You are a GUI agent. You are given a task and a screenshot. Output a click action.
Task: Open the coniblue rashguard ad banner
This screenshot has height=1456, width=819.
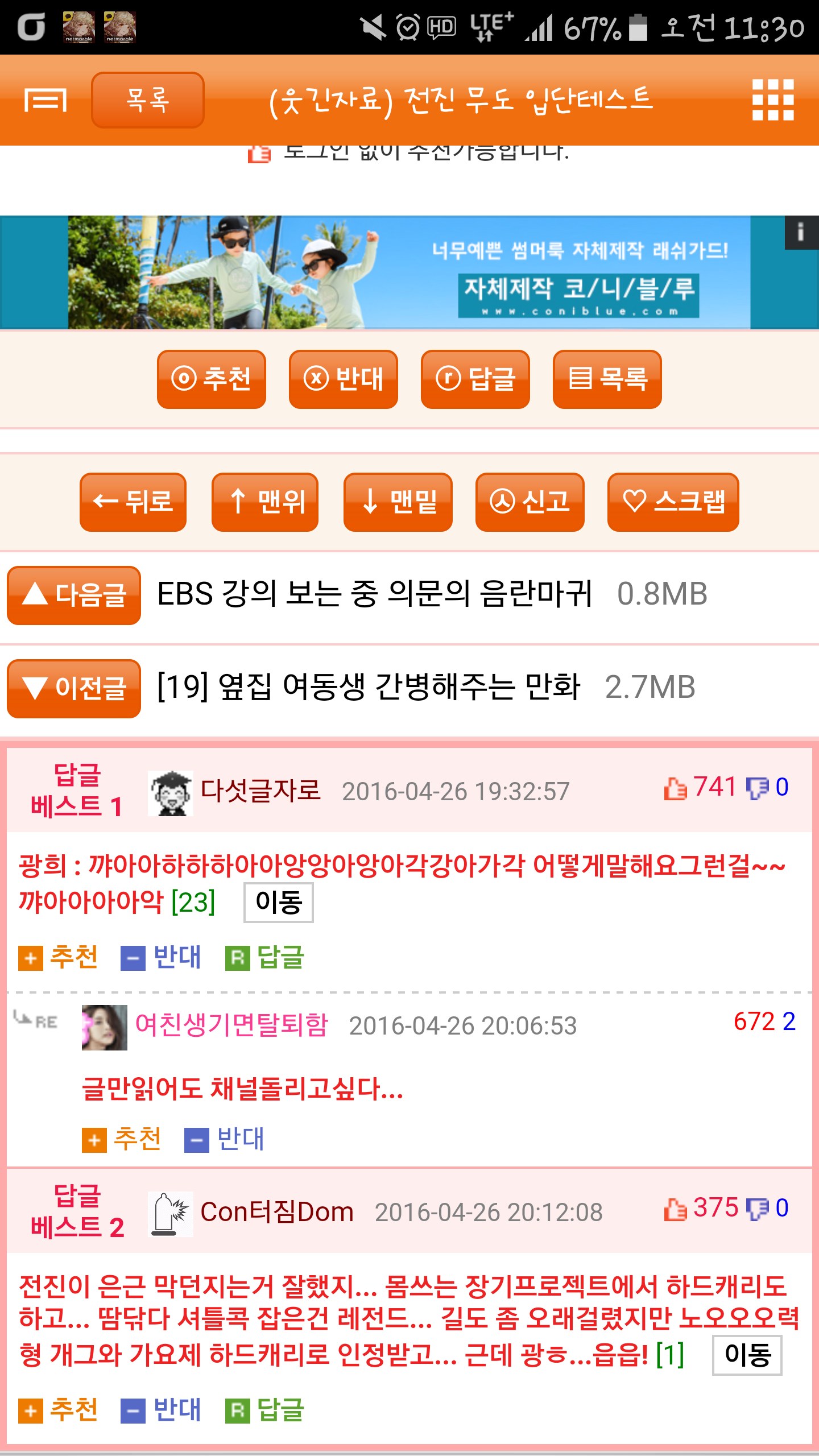(409, 272)
